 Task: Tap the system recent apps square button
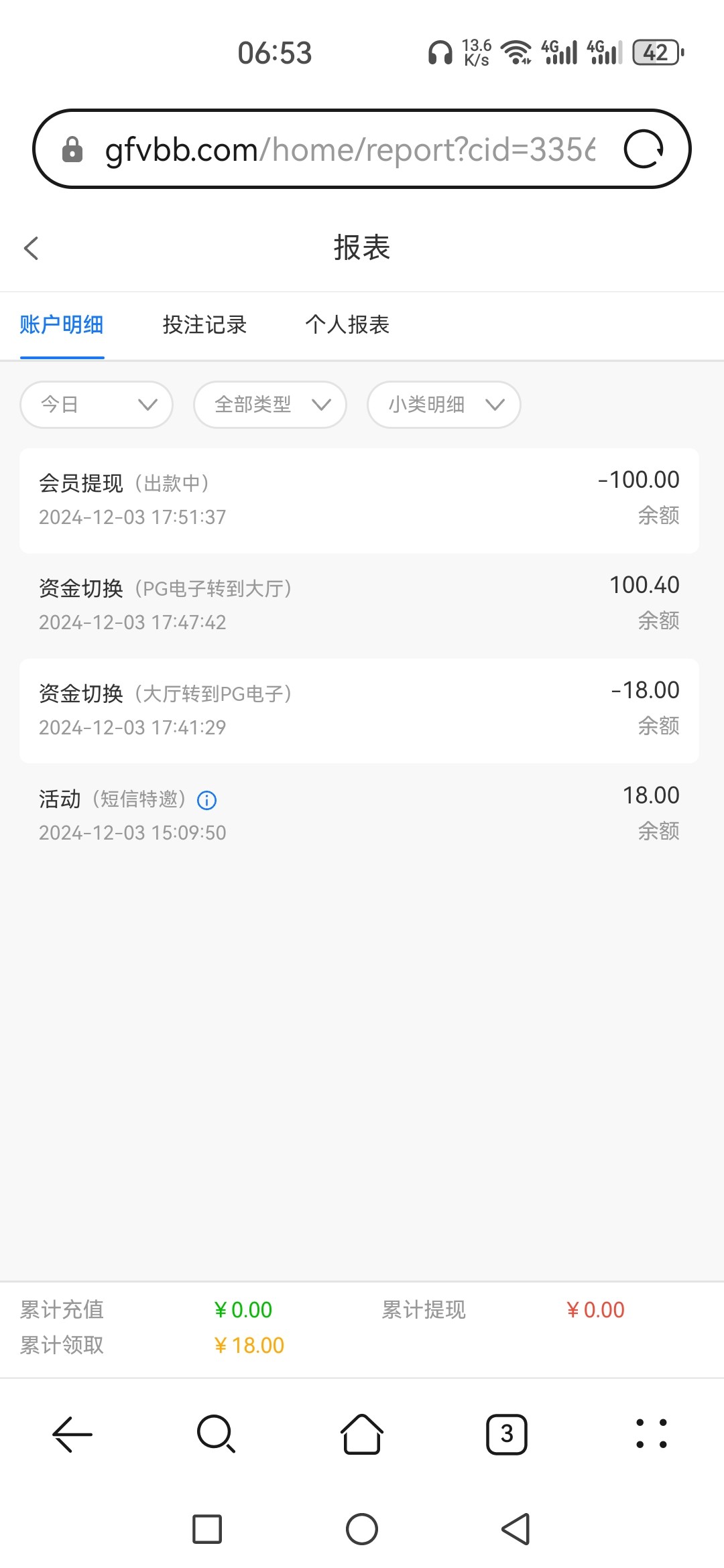207,1529
